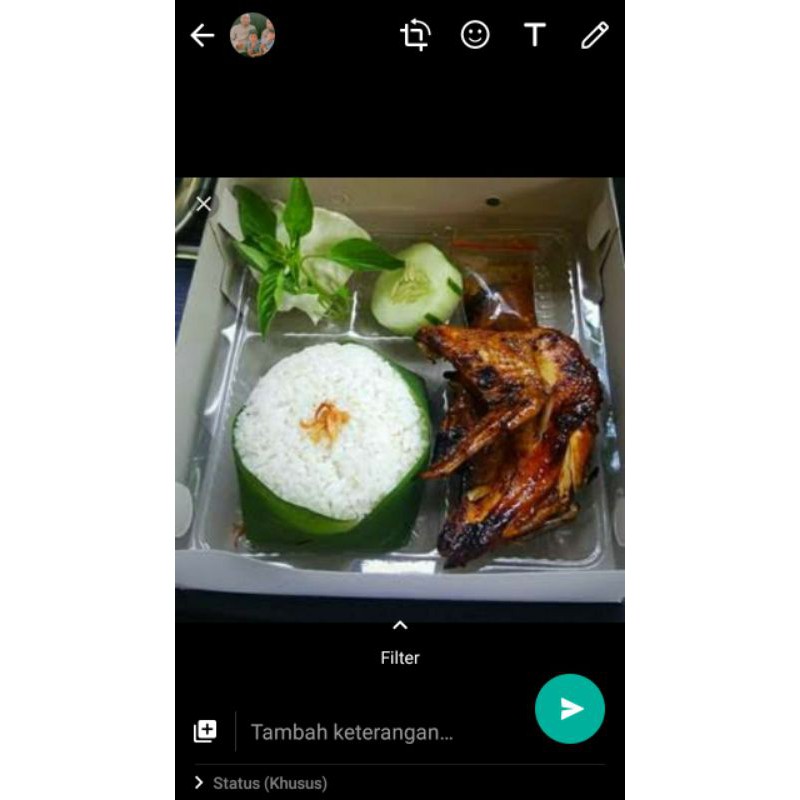Add text with the T tool
Screen dimensions: 800x800
coord(535,35)
